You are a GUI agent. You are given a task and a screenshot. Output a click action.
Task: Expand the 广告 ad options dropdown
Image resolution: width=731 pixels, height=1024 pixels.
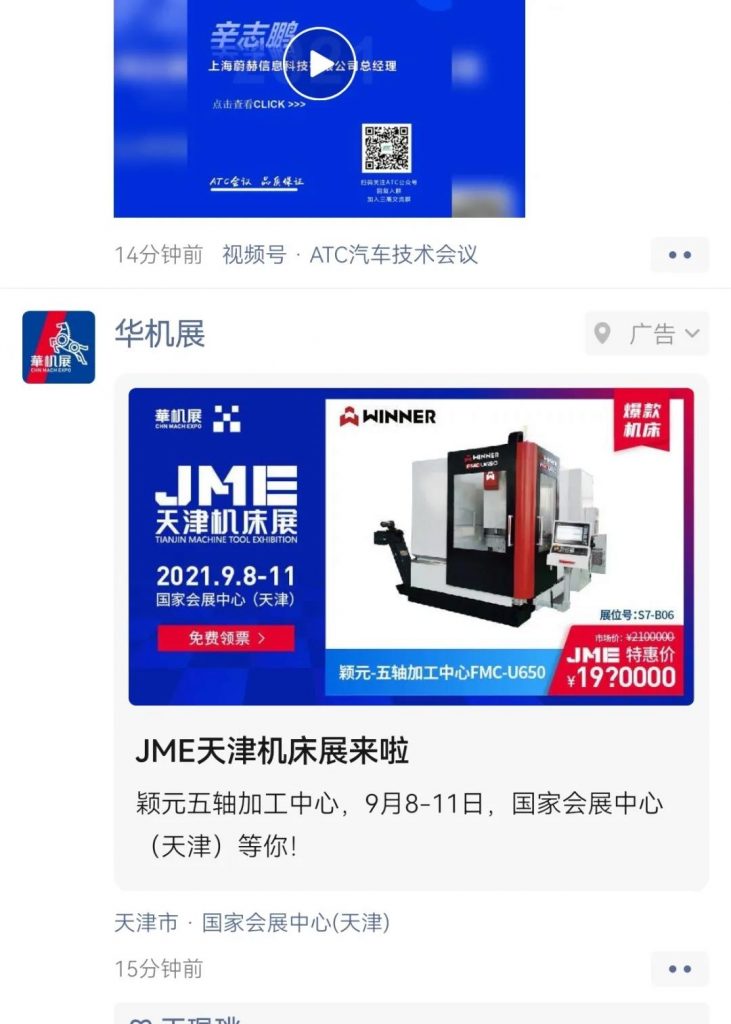click(647, 334)
